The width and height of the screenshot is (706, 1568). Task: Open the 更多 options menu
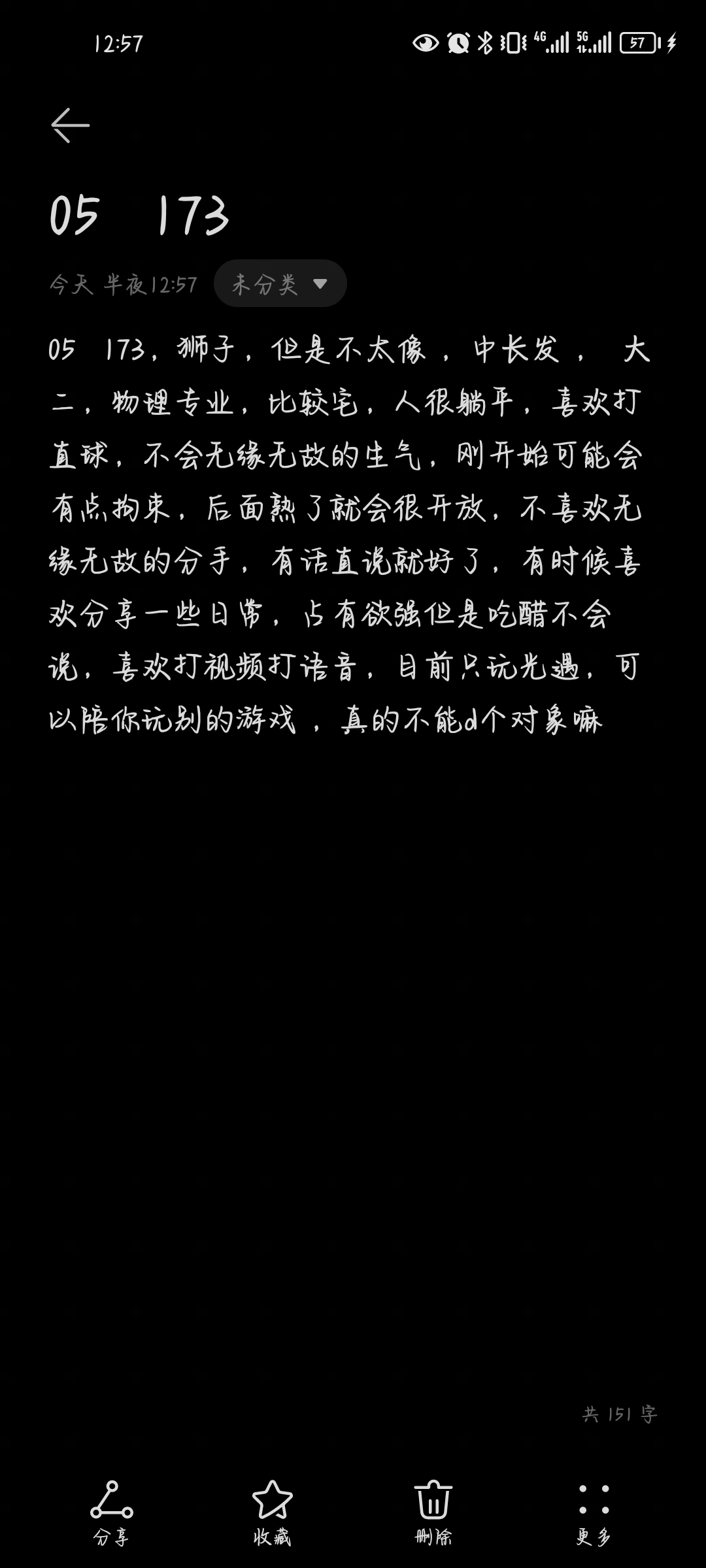point(594,1513)
